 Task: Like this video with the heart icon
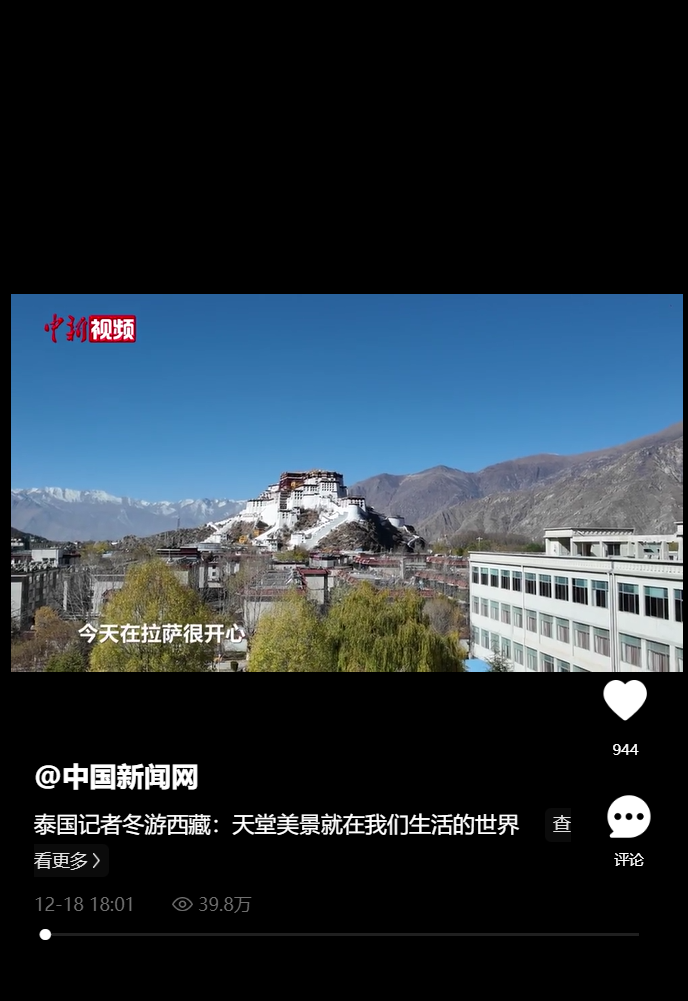[x=625, y=700]
